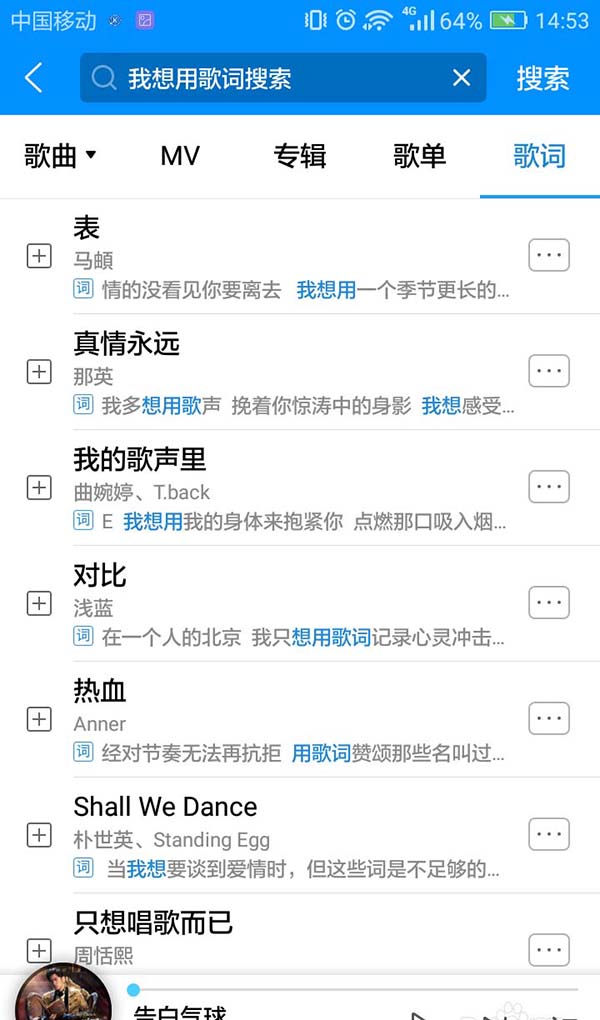
Task: Open the result 热血 by Anner
Action: click(290, 719)
